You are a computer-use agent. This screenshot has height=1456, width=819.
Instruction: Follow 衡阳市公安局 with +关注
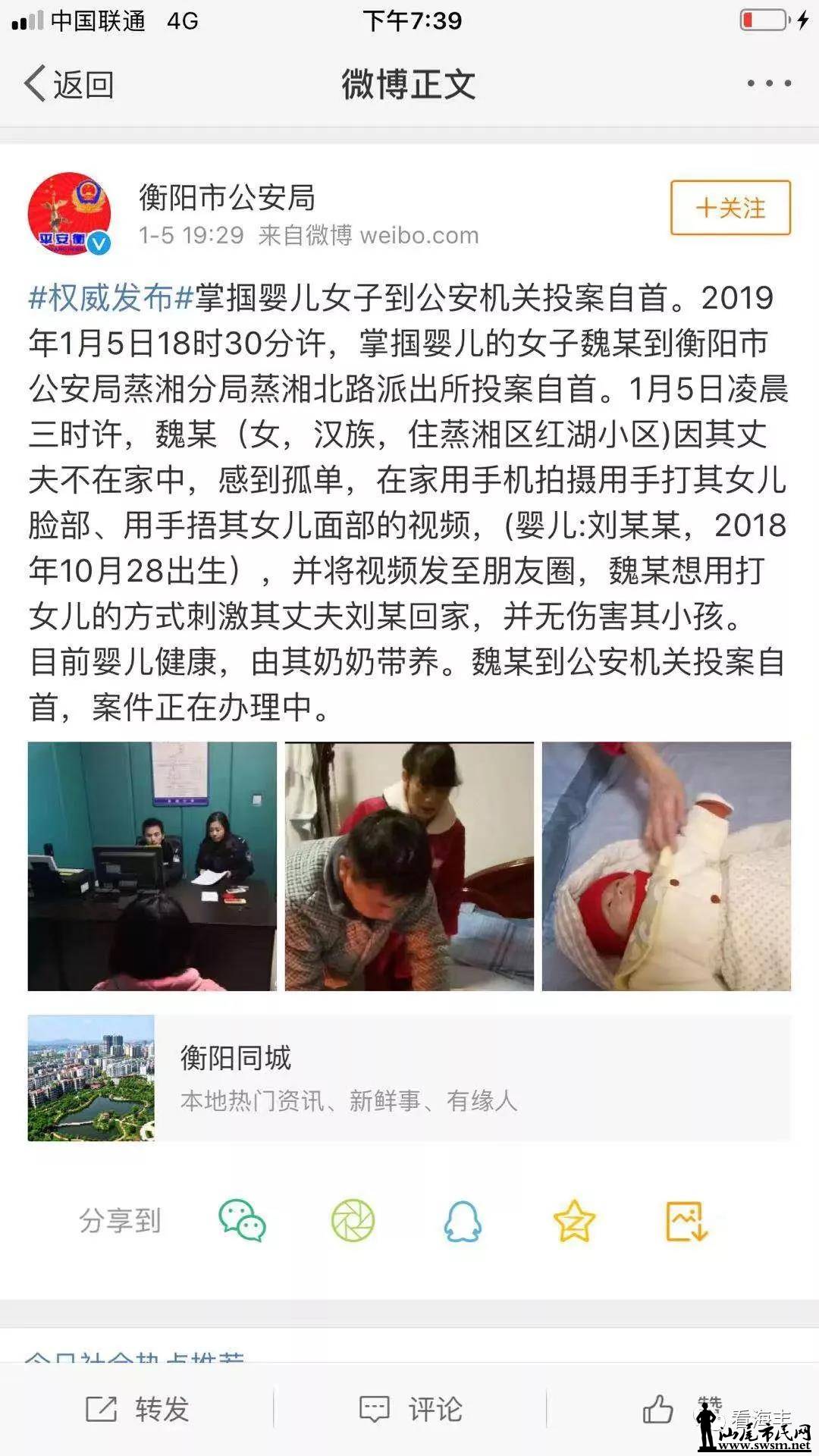730,208
